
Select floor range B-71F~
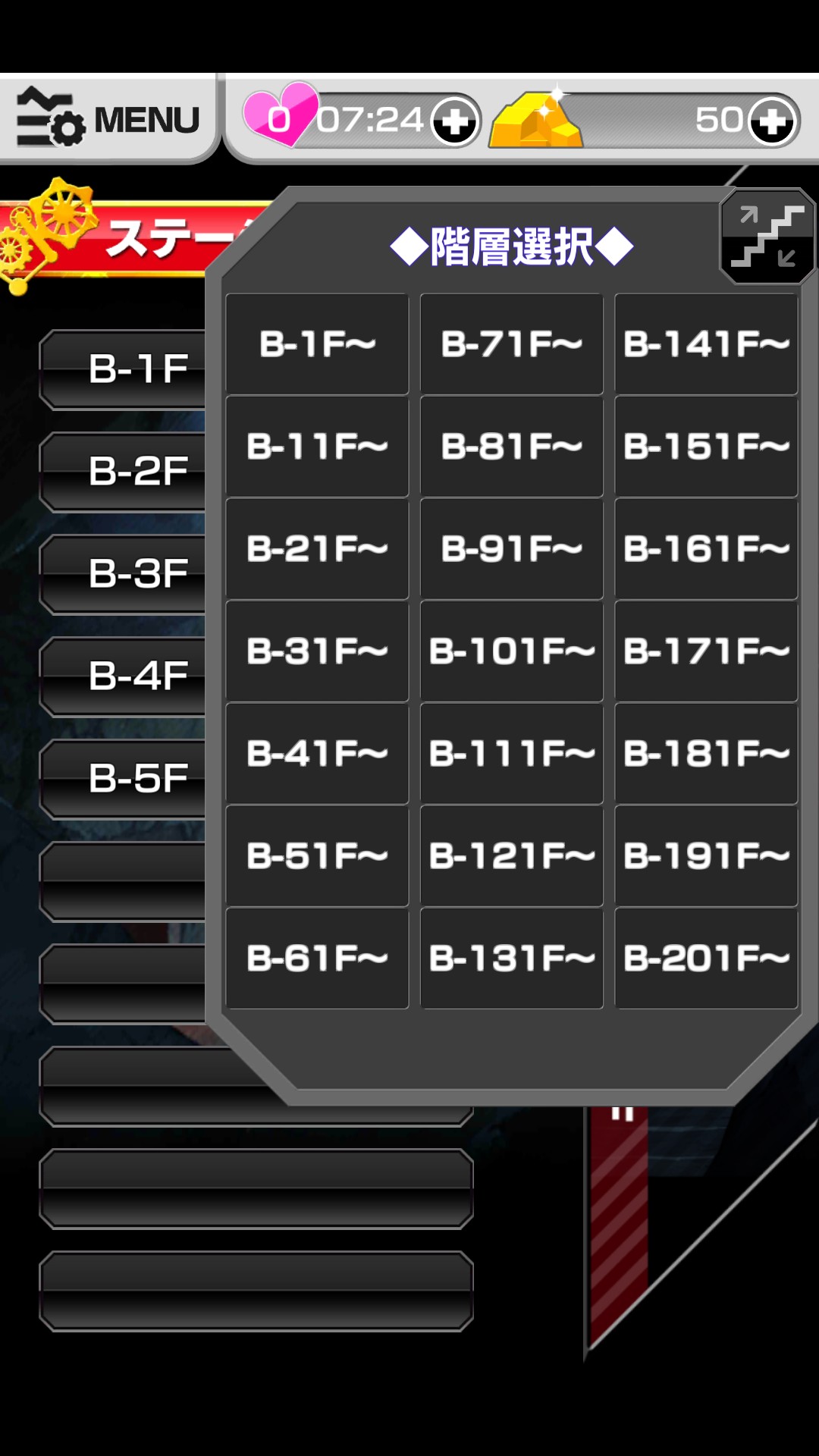(512, 344)
